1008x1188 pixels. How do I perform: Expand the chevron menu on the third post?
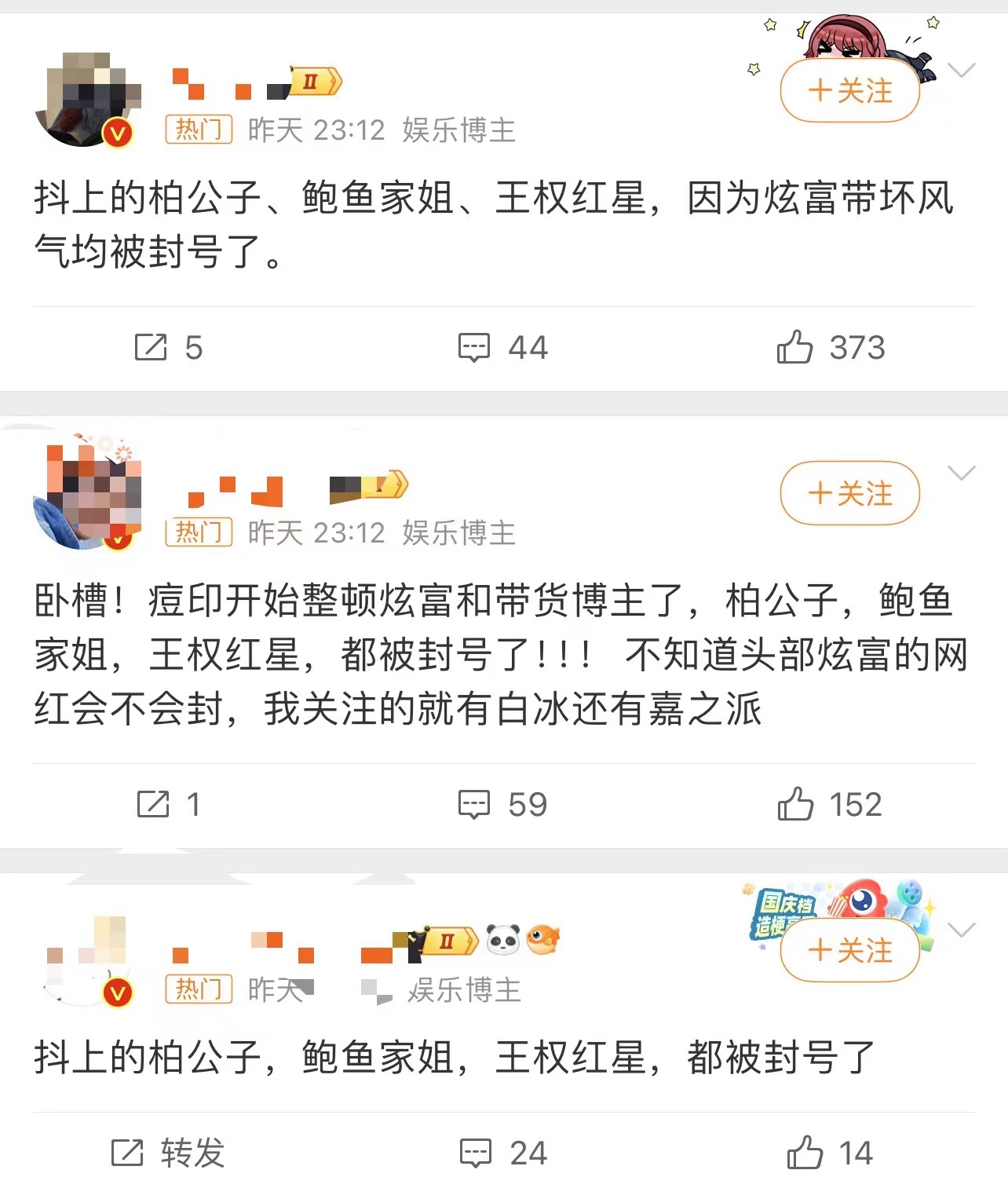click(x=961, y=930)
